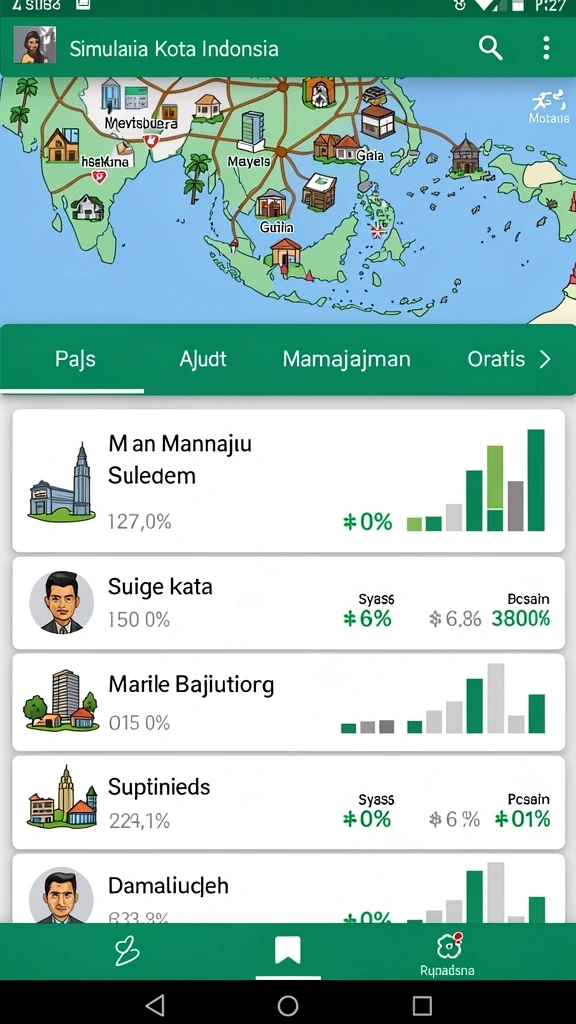Tap the profile avatar in app bar
This screenshot has height=1024, width=576.
coord(35,45)
